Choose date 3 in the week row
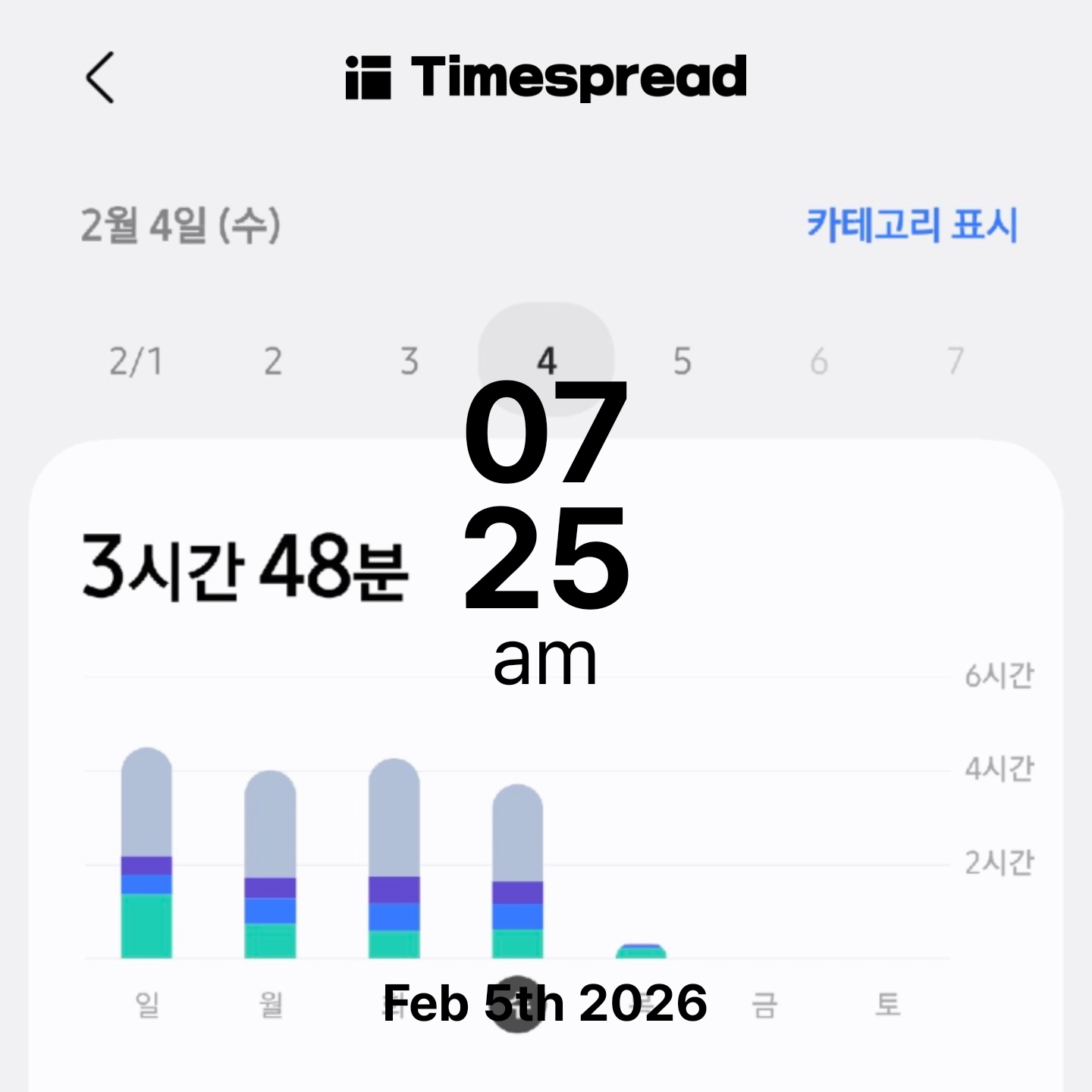Image resolution: width=1092 pixels, height=1092 pixels. (409, 361)
